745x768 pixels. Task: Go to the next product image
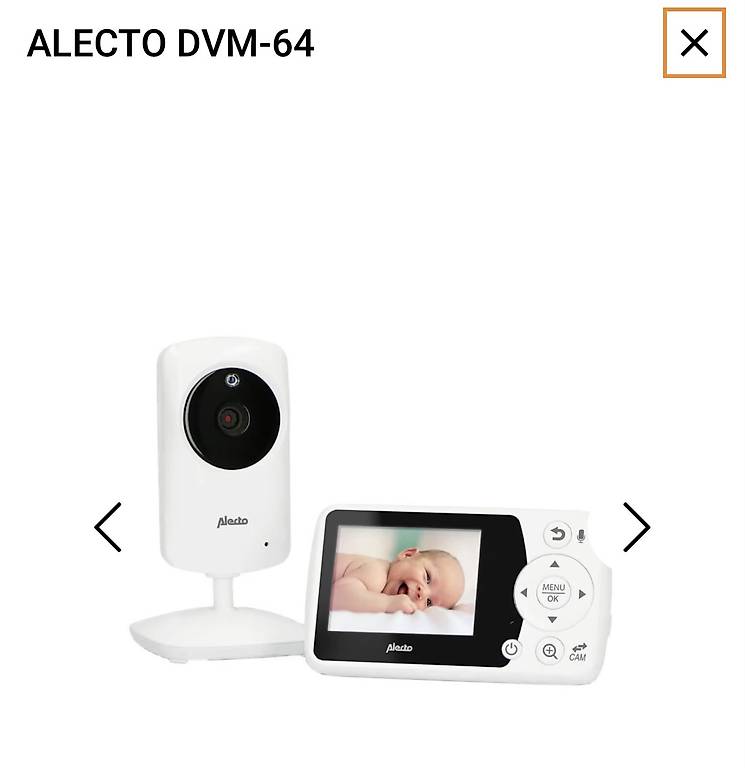[x=636, y=527]
